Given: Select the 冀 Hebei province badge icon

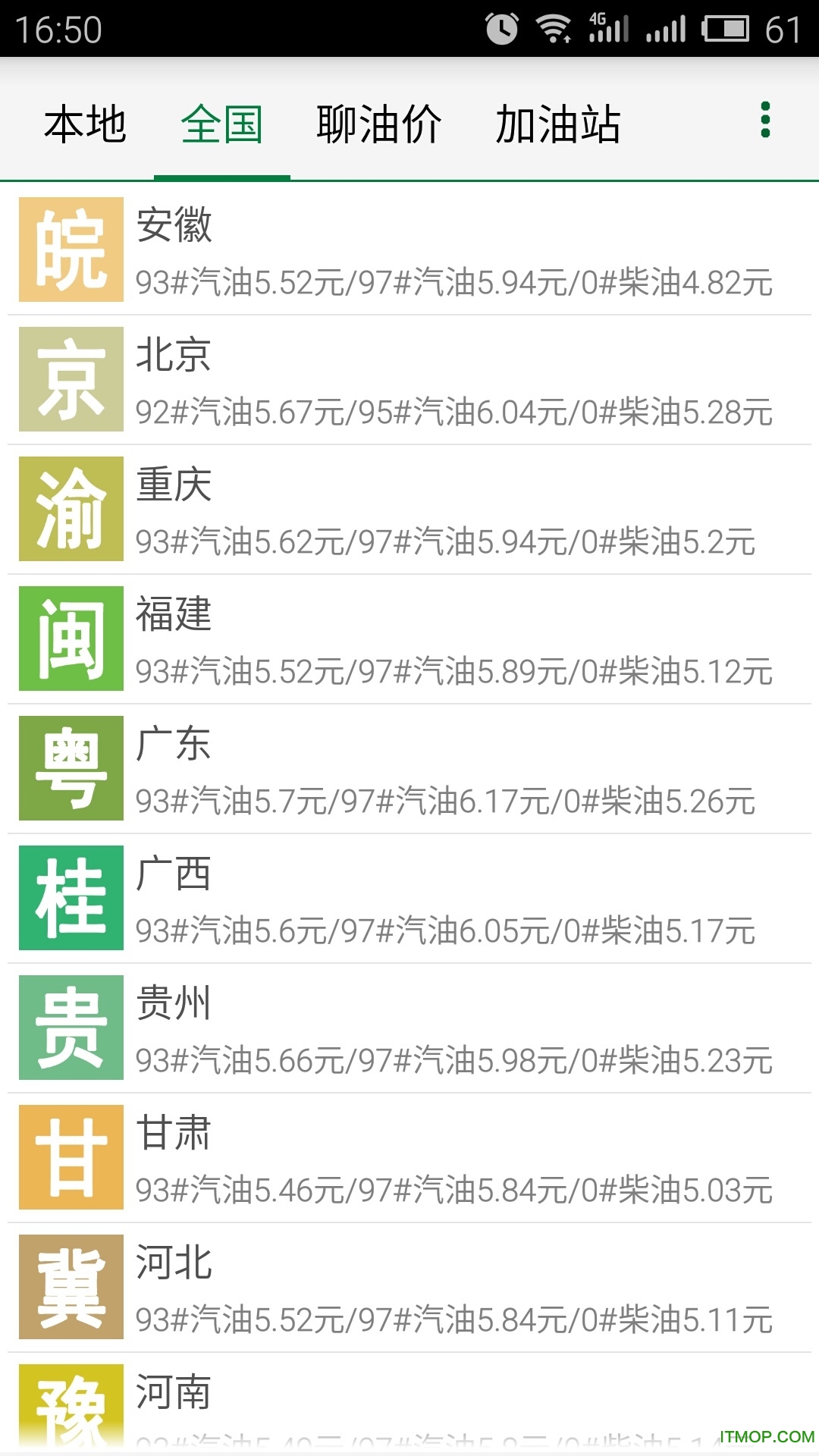Looking at the screenshot, I should point(71,1286).
